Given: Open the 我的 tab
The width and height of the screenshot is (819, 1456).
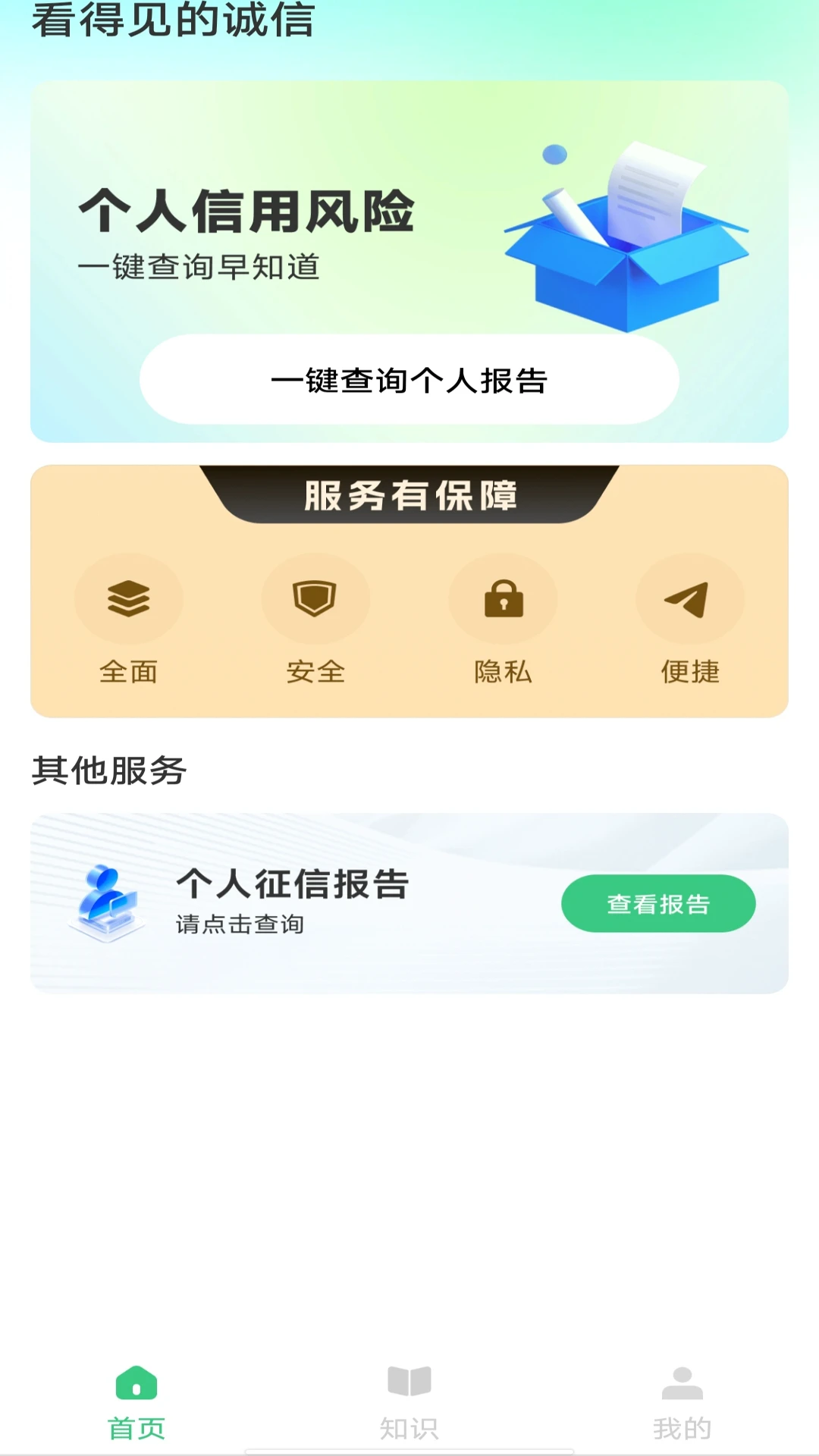Looking at the screenshot, I should (x=682, y=1423).
